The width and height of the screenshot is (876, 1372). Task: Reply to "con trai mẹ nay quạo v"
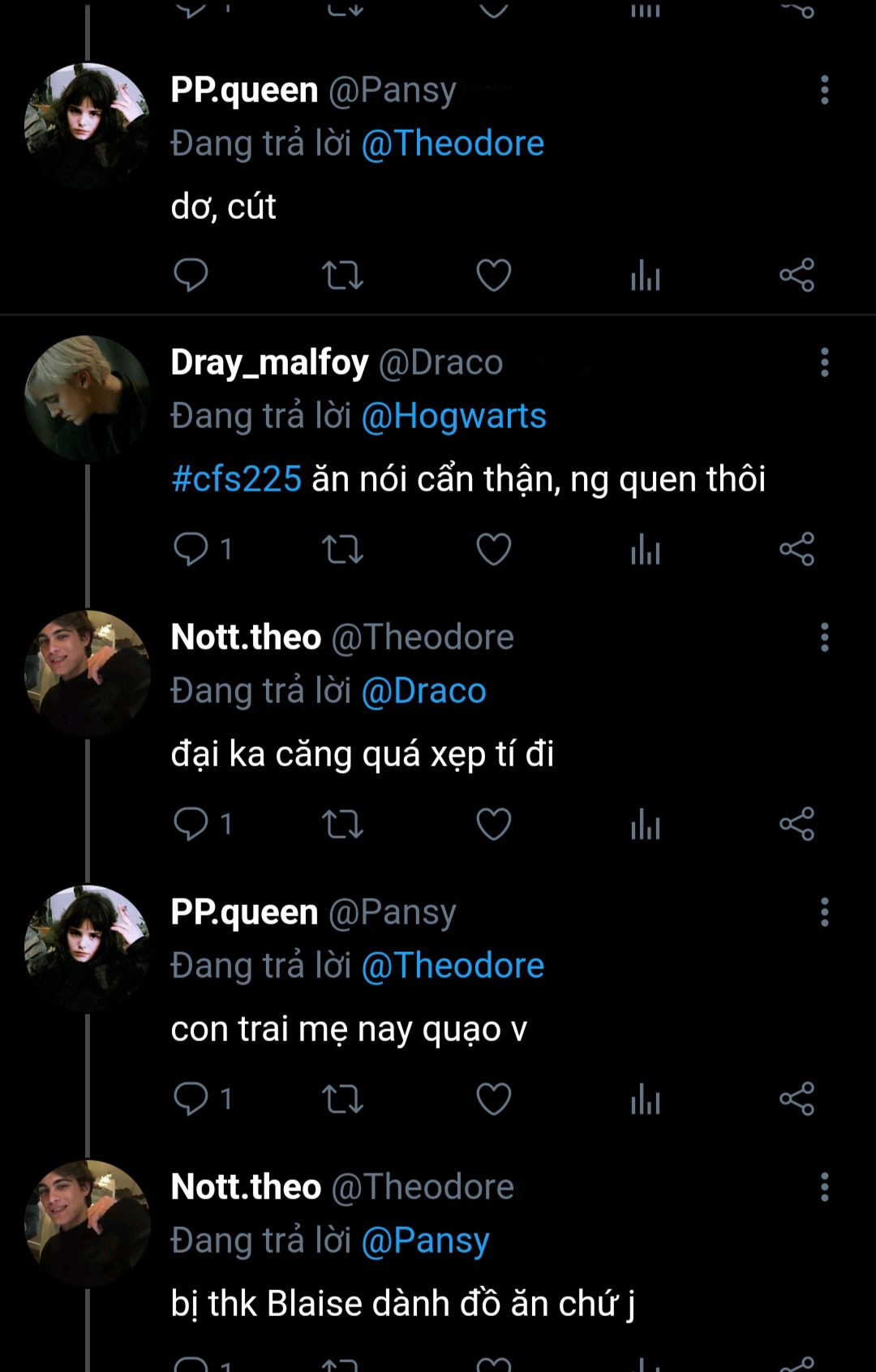pyautogui.click(x=191, y=1100)
